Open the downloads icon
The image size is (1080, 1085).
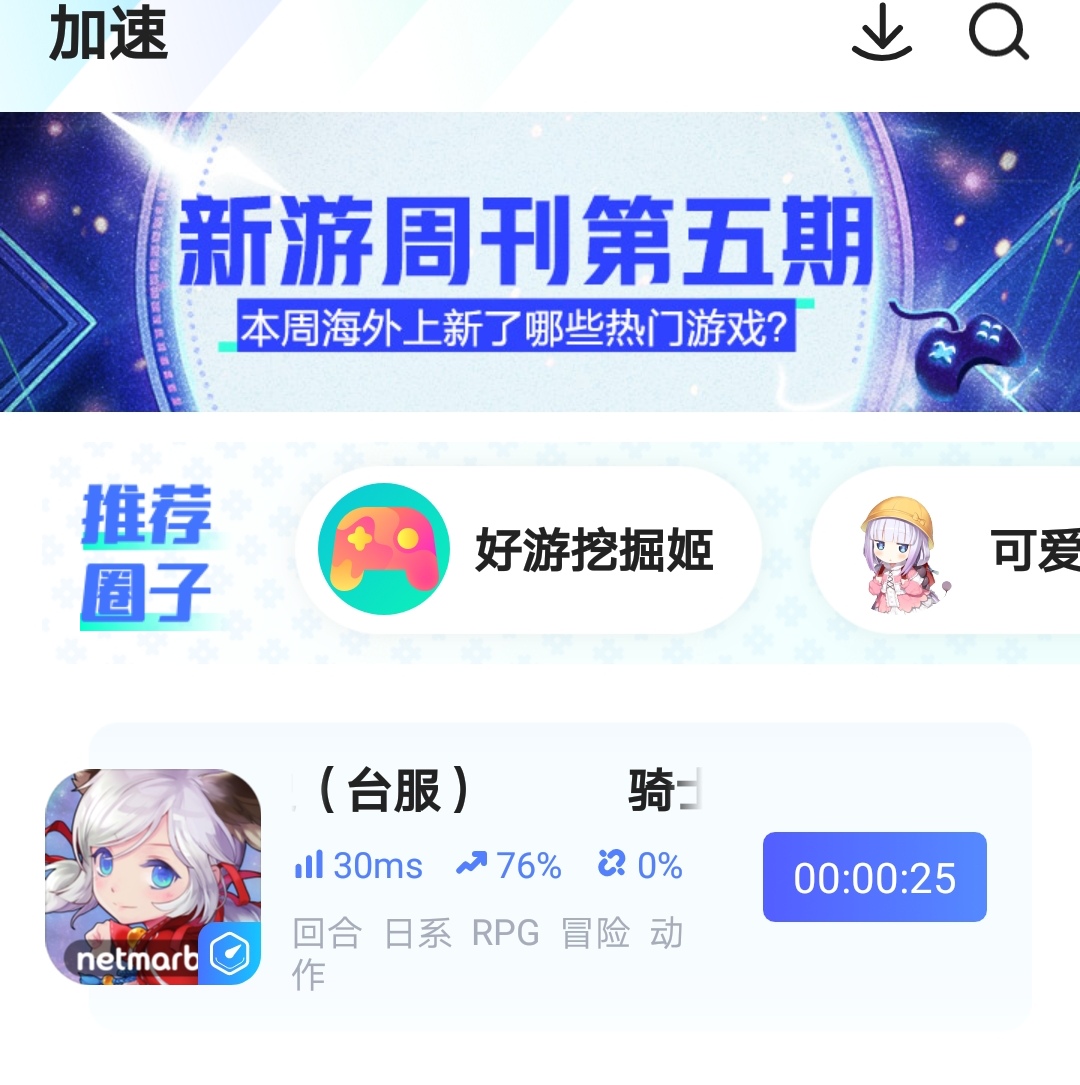pos(881,33)
